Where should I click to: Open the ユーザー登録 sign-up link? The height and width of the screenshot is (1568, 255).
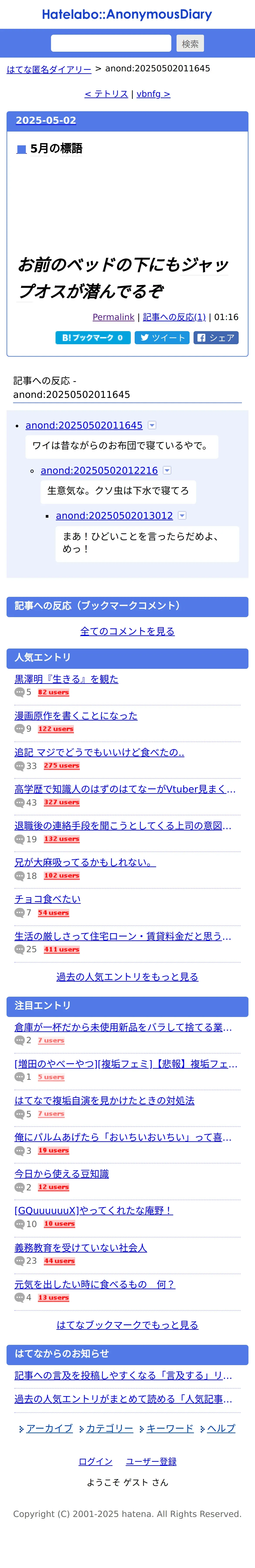(151, 1462)
